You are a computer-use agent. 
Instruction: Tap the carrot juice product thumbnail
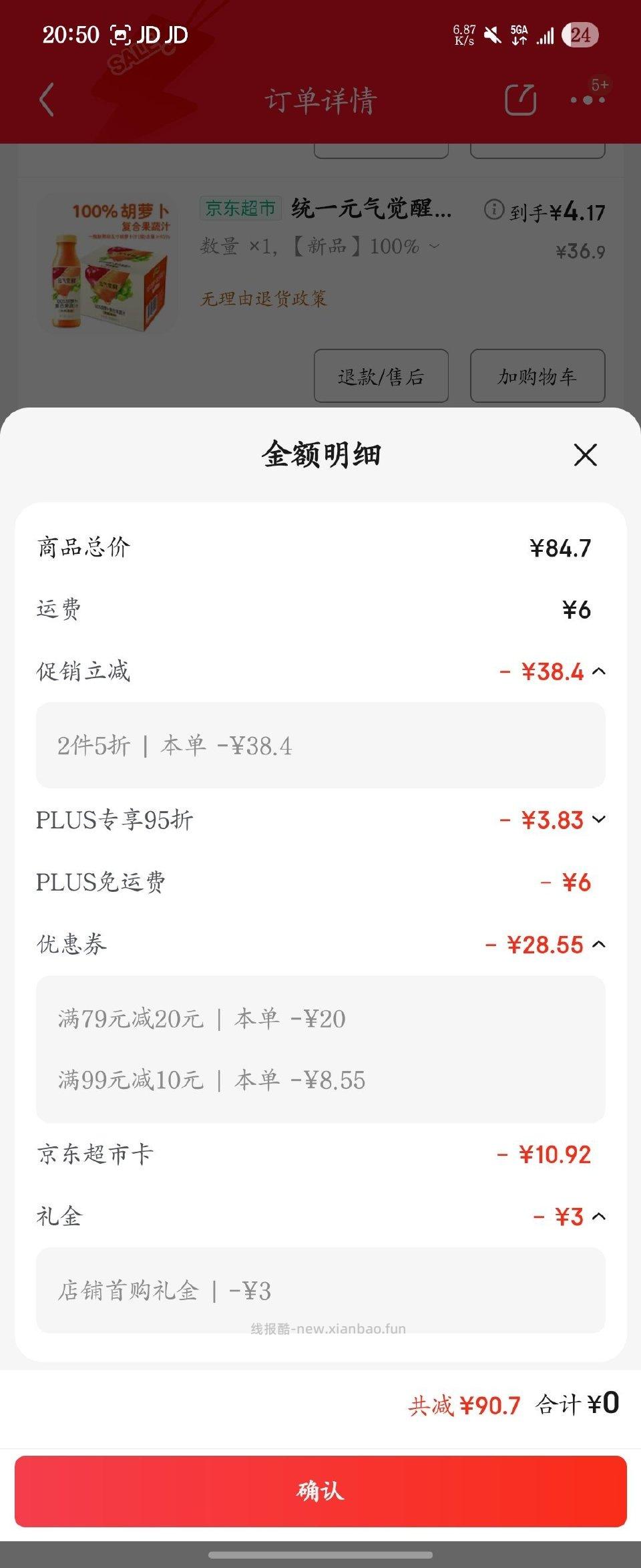point(104,263)
